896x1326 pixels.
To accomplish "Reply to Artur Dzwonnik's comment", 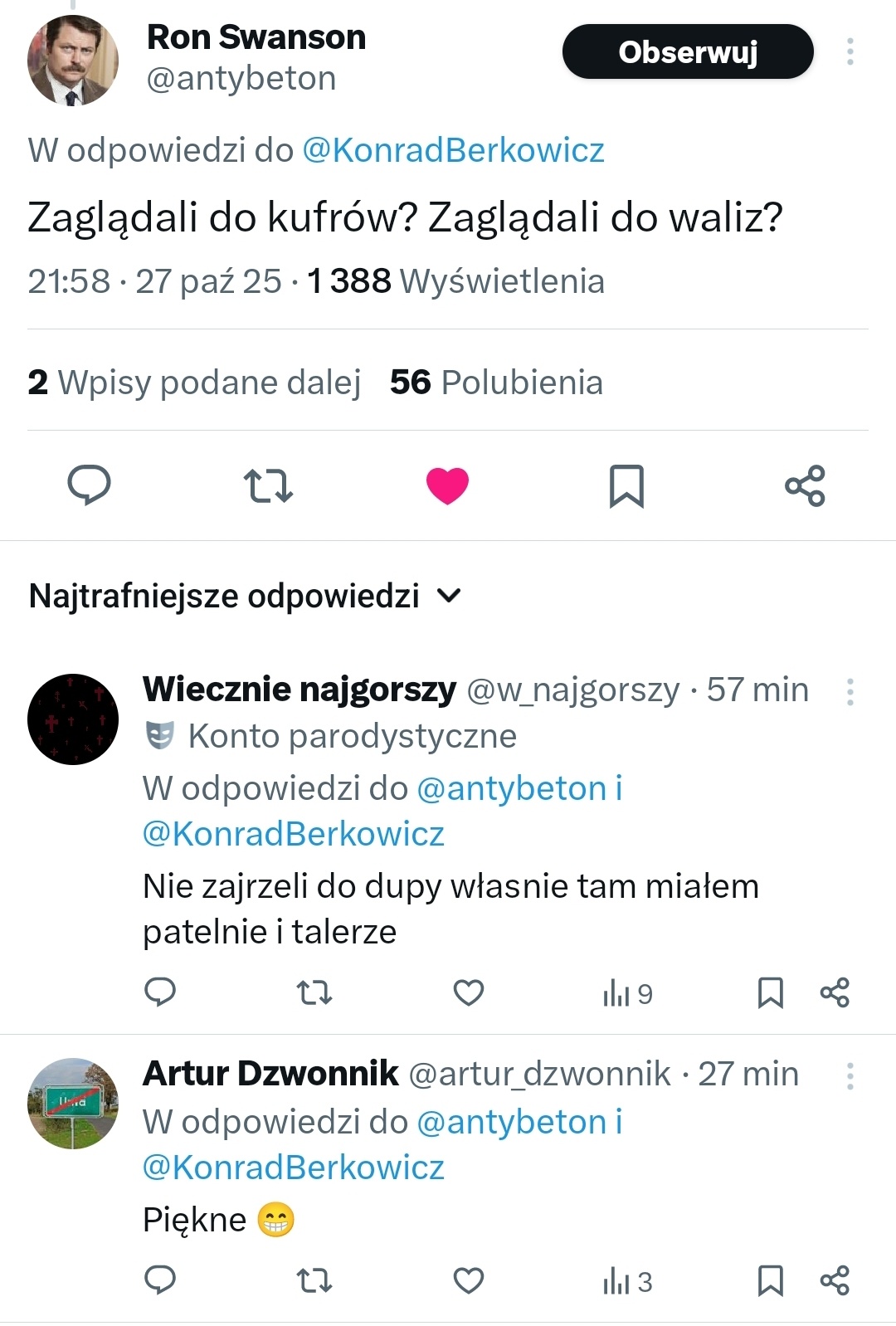I will (160, 1280).
